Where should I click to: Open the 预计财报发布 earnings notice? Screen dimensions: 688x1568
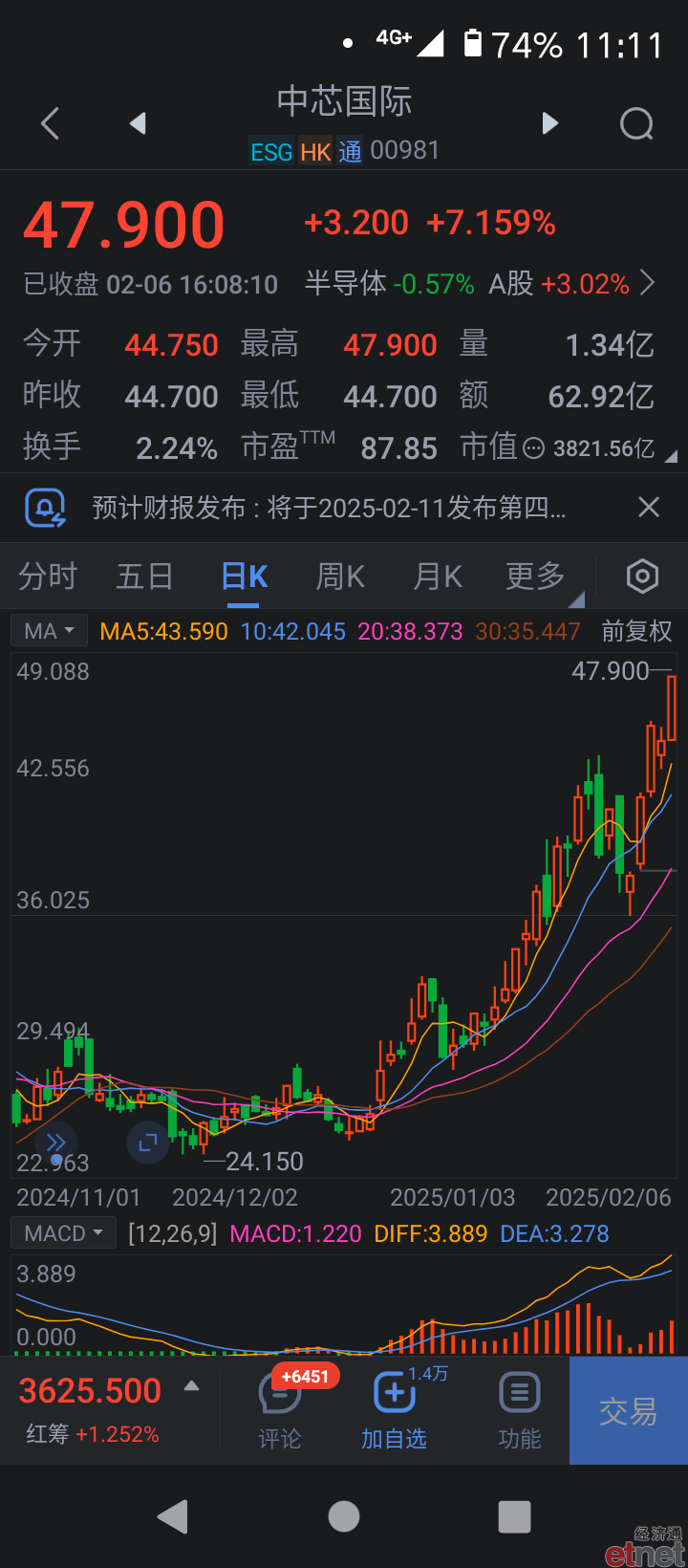click(329, 507)
